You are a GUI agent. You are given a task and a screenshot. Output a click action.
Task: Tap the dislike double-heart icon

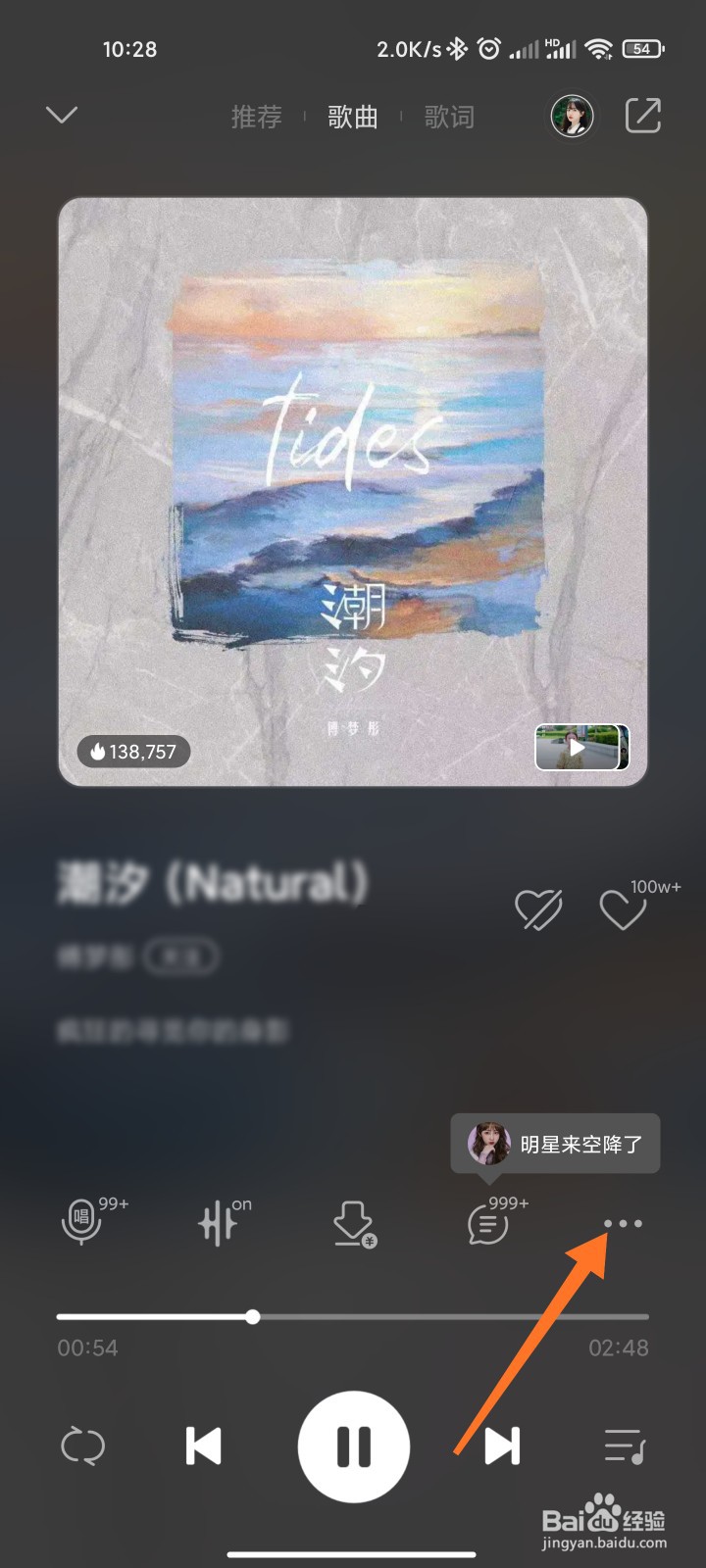[x=538, y=908]
